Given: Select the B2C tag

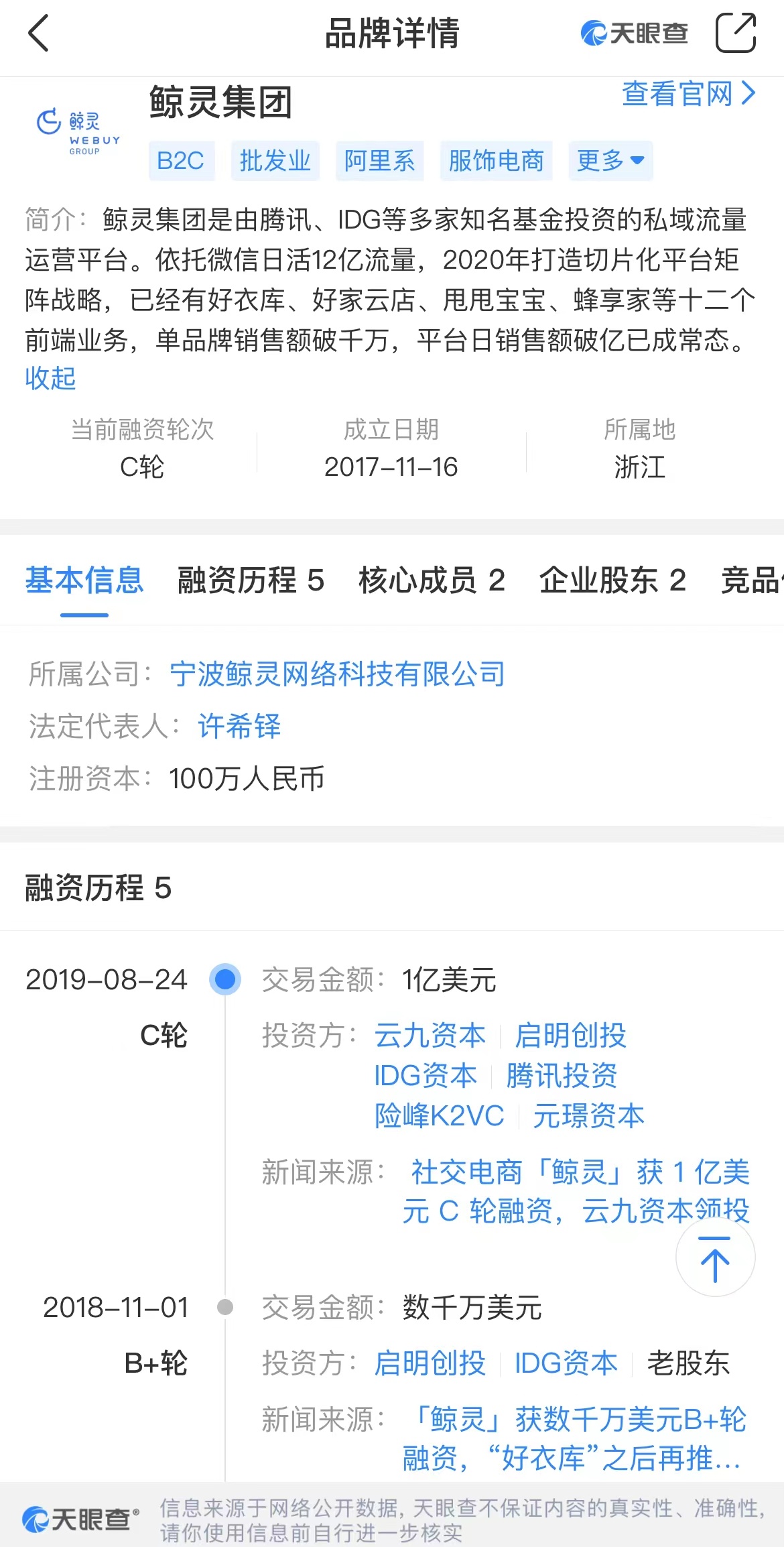Looking at the screenshot, I should click(x=181, y=161).
